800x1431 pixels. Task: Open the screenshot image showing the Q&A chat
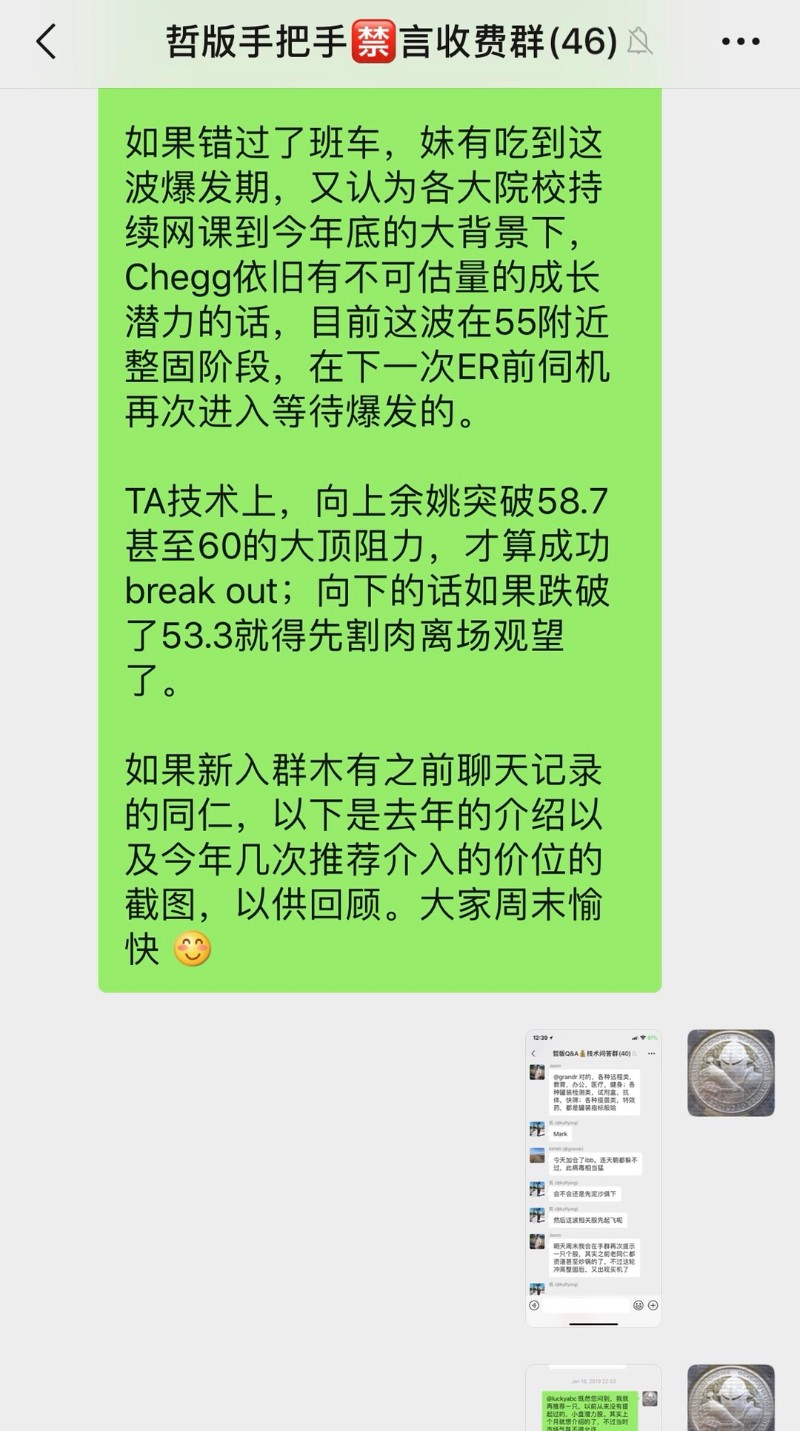pos(593,1178)
